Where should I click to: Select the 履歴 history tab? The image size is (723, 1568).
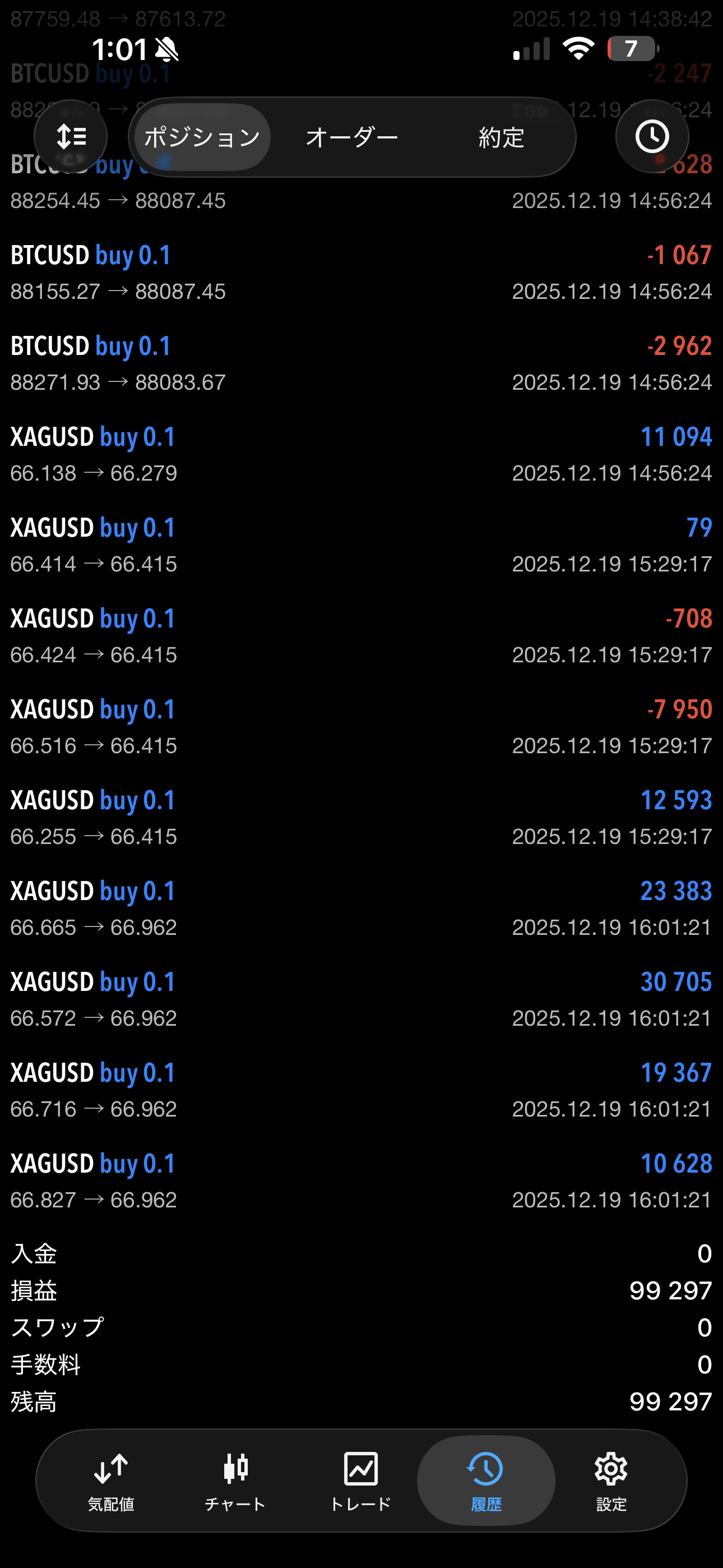(486, 1481)
